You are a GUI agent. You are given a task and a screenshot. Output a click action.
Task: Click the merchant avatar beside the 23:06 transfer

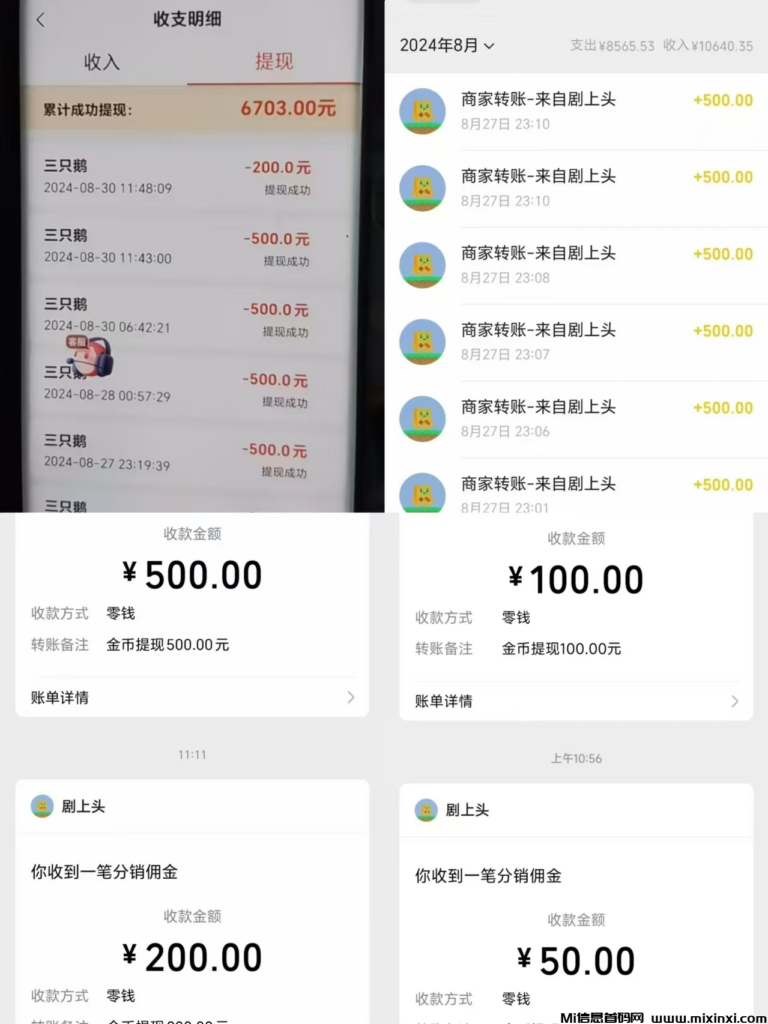point(422,418)
